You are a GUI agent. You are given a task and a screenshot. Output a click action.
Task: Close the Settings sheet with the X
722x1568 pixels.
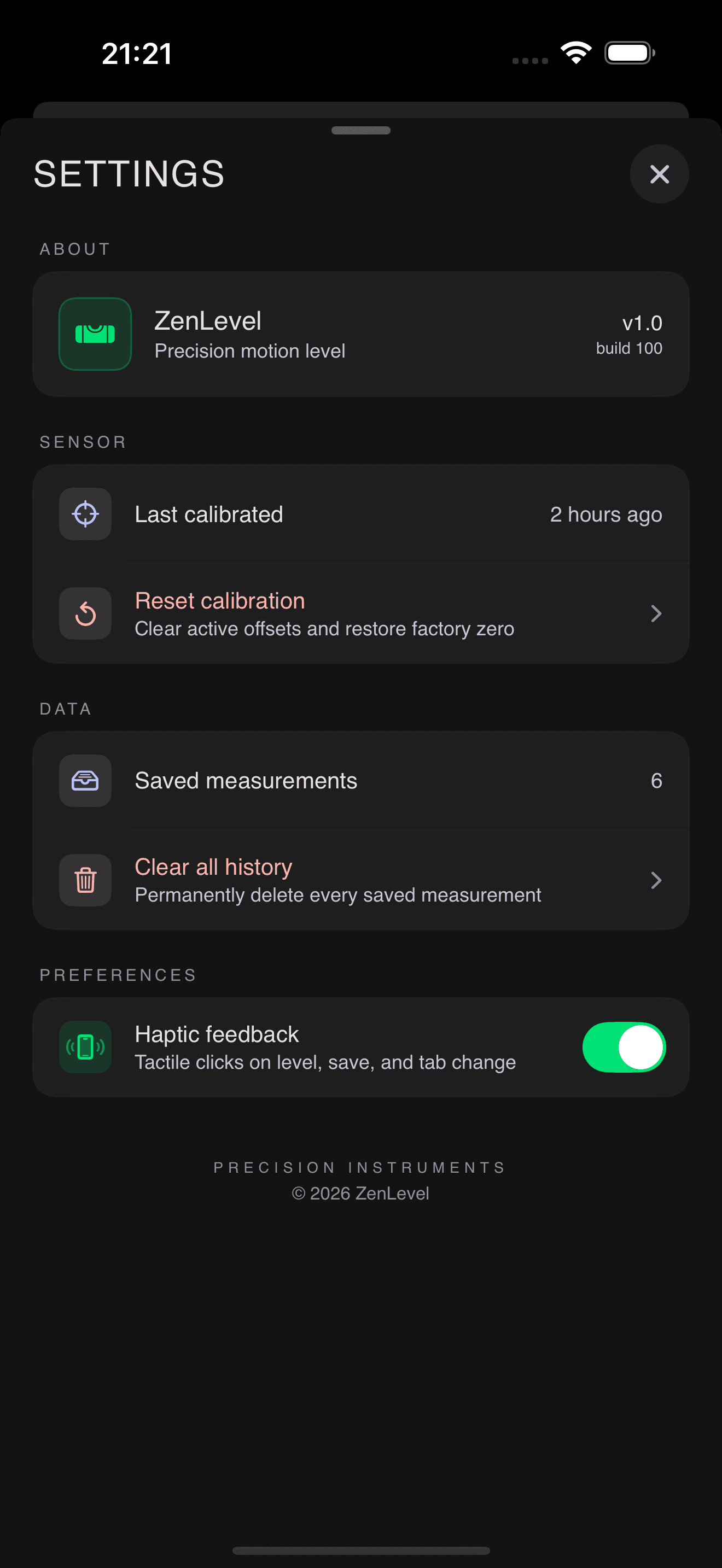tap(659, 174)
